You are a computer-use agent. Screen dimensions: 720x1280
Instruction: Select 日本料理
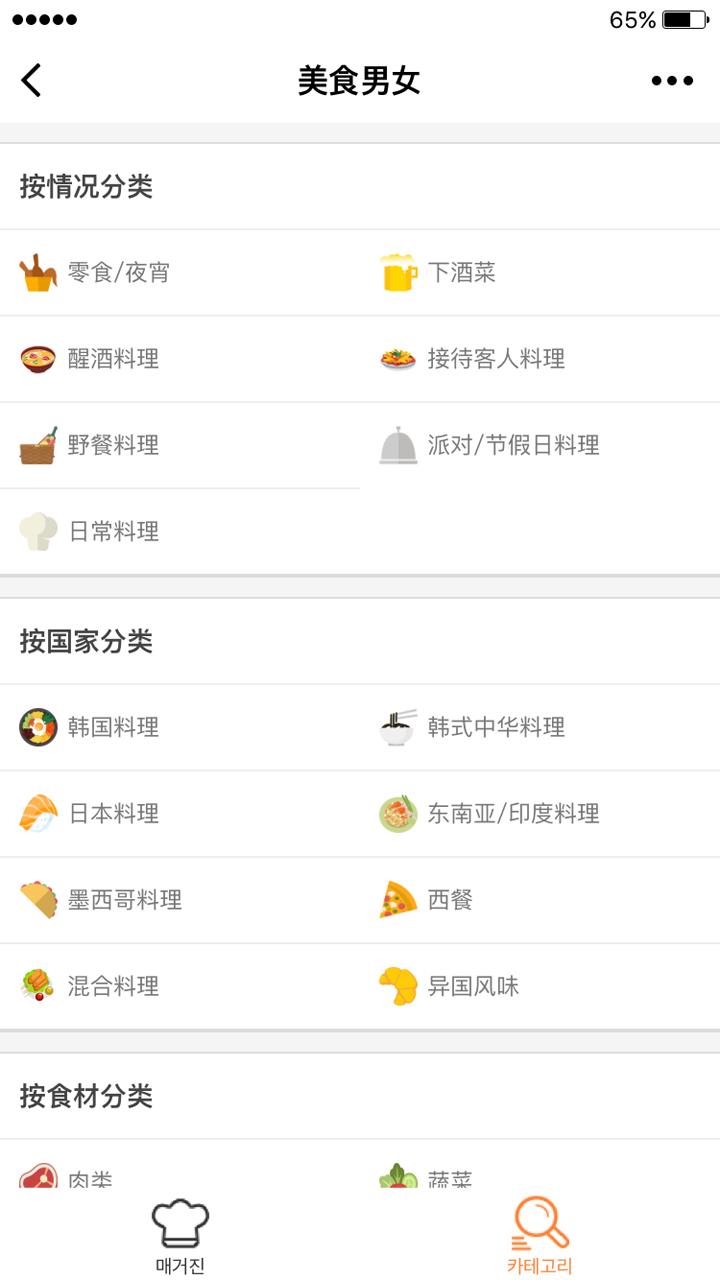[x=180, y=813]
